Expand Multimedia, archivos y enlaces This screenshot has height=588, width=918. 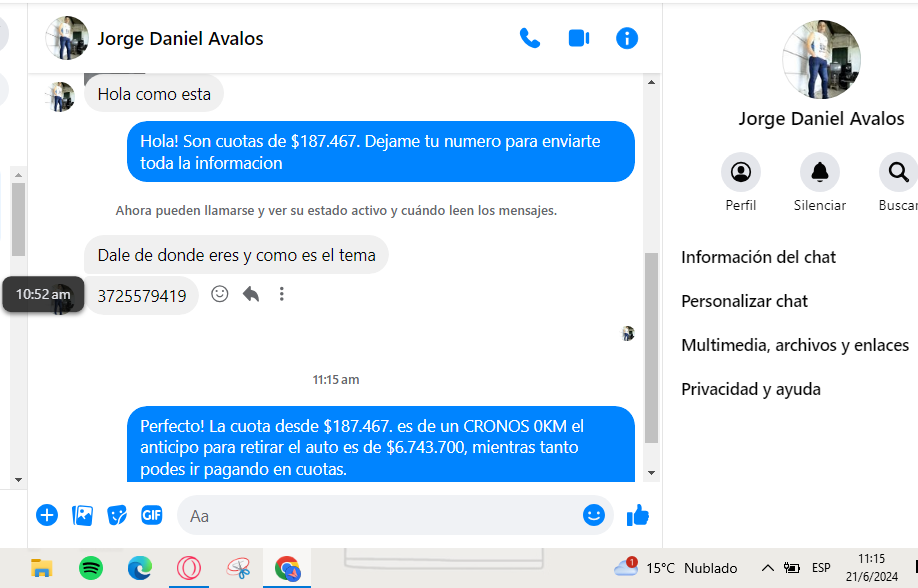tap(795, 345)
